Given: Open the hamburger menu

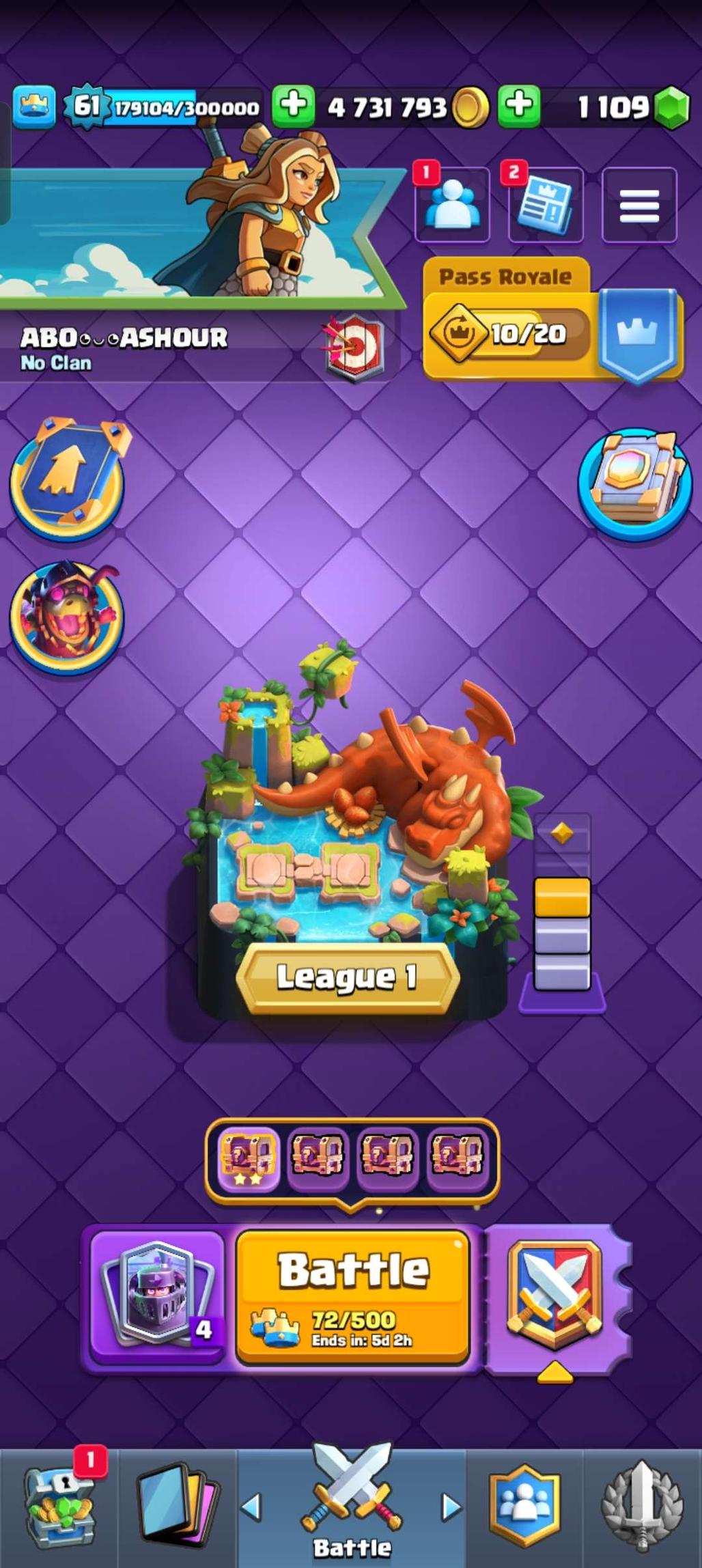Looking at the screenshot, I should click(639, 205).
